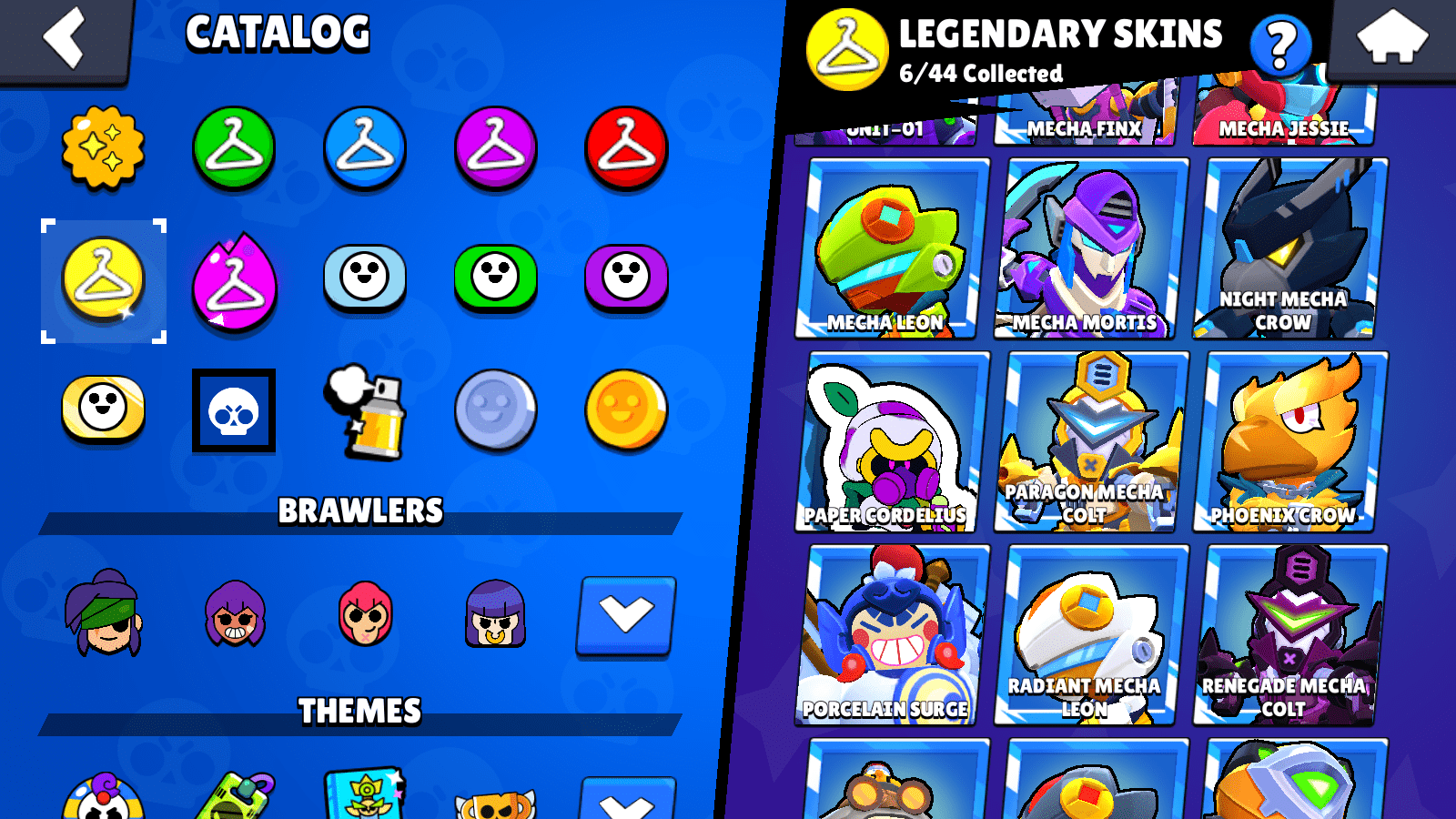Expand the Themes list
This screenshot has width=1456, height=819.
(x=626, y=801)
